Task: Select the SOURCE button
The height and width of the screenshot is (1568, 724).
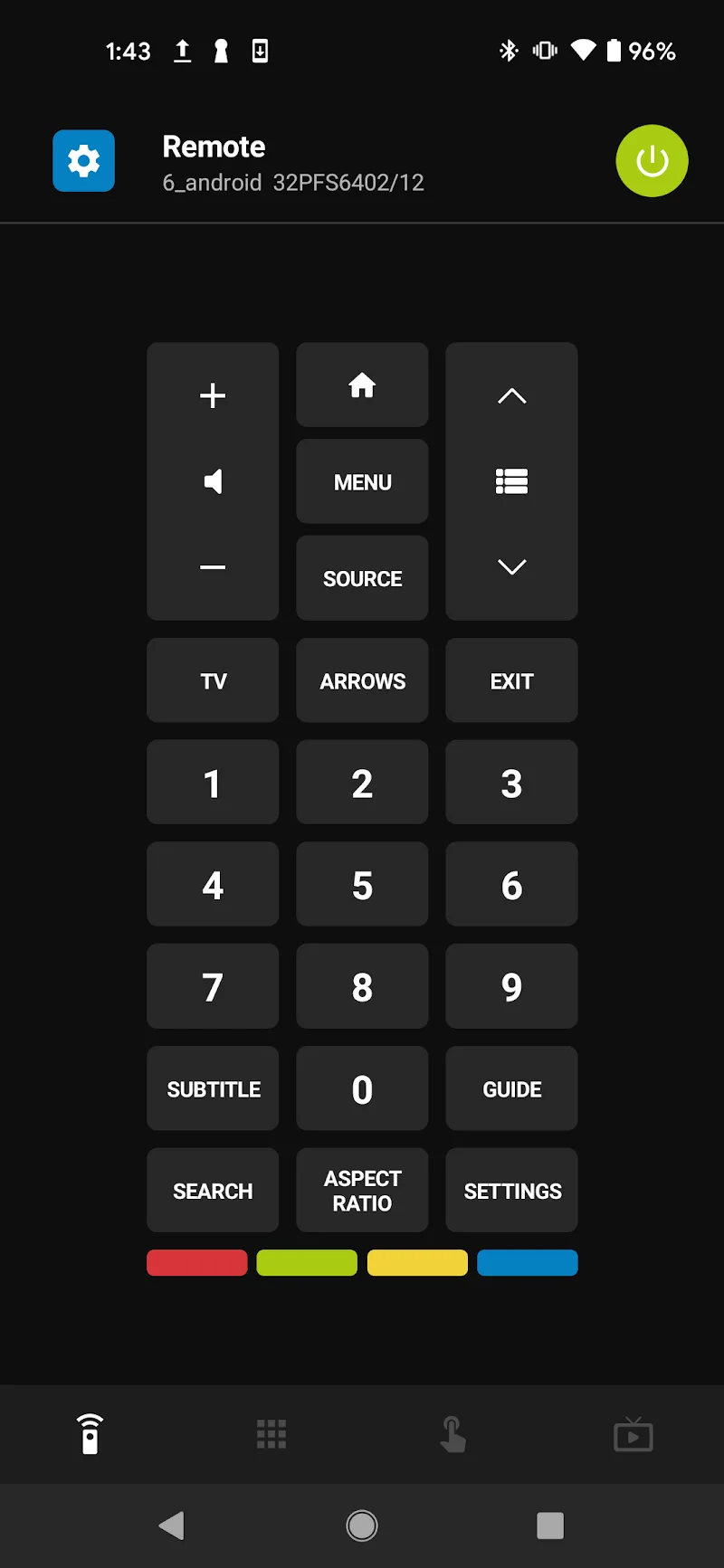Action: [x=362, y=578]
